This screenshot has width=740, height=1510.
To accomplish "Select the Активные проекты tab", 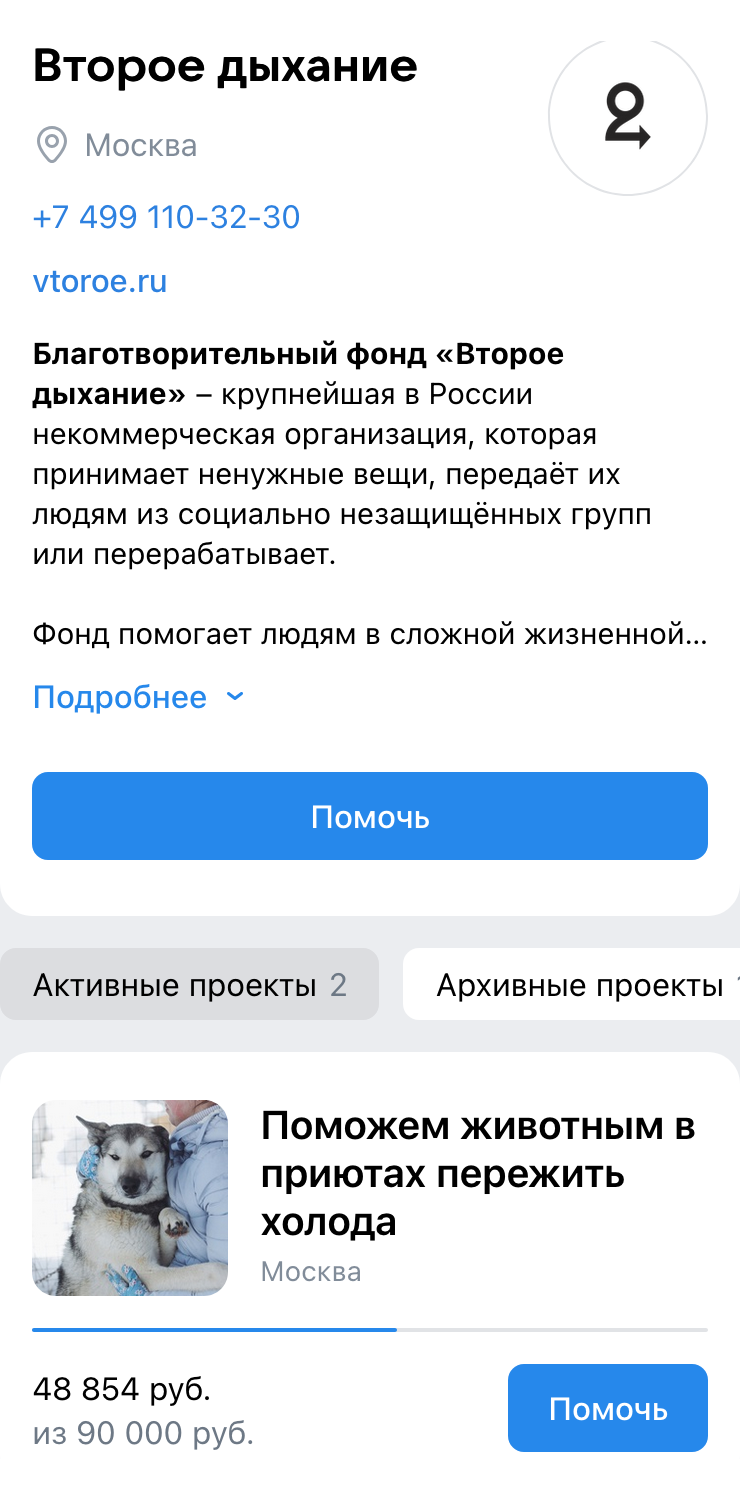I will pos(190,985).
